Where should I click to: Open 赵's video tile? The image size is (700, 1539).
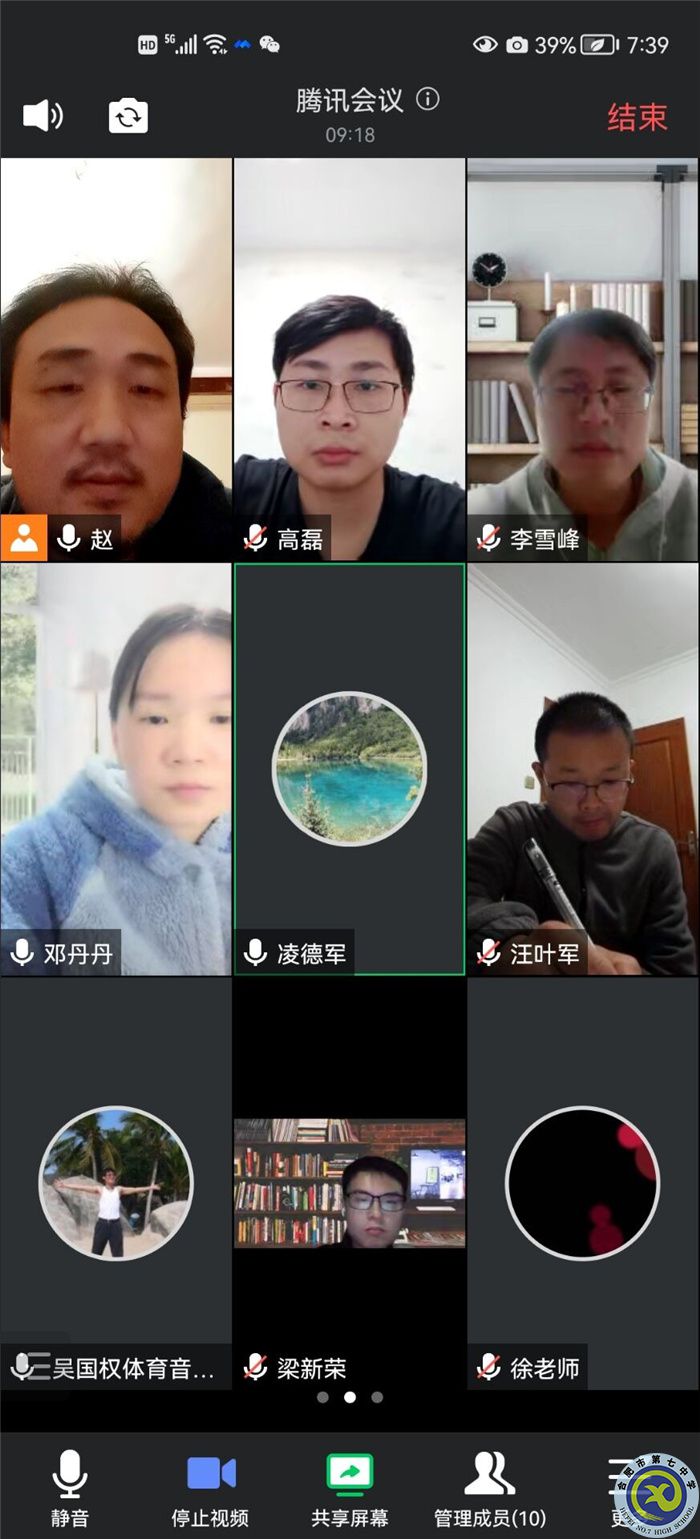116,360
